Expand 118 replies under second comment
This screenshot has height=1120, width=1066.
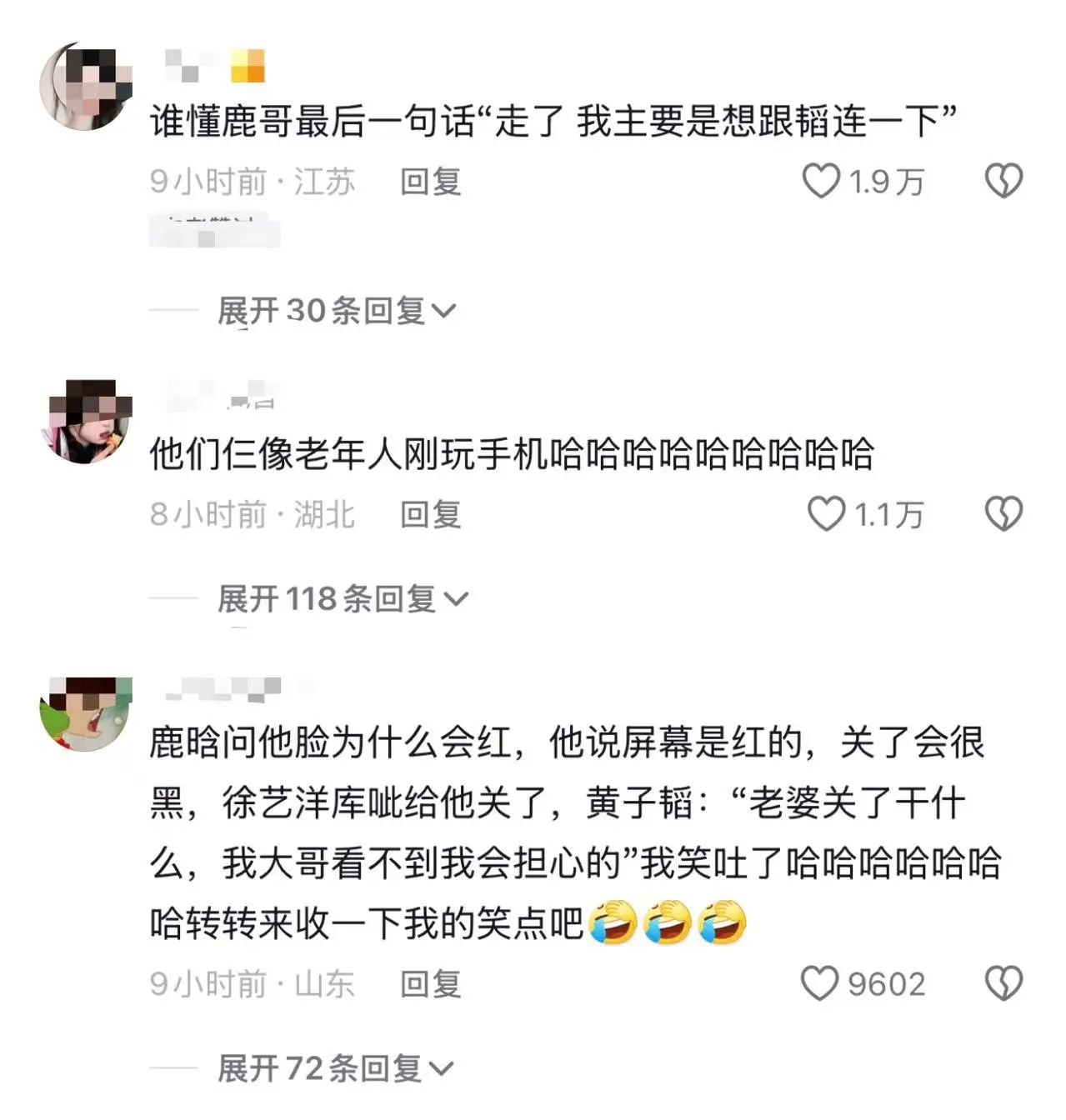(342, 598)
